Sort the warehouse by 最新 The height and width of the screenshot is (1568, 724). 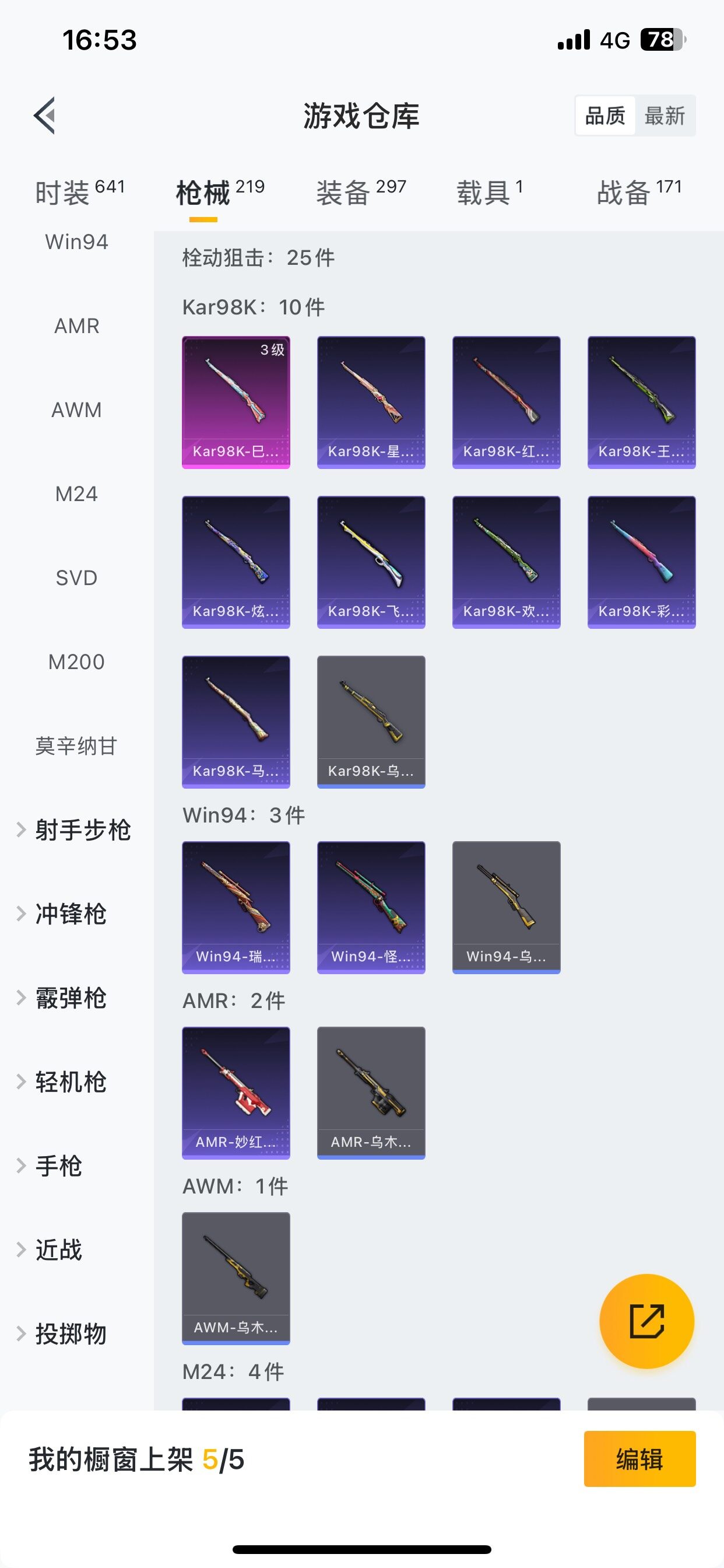(665, 116)
